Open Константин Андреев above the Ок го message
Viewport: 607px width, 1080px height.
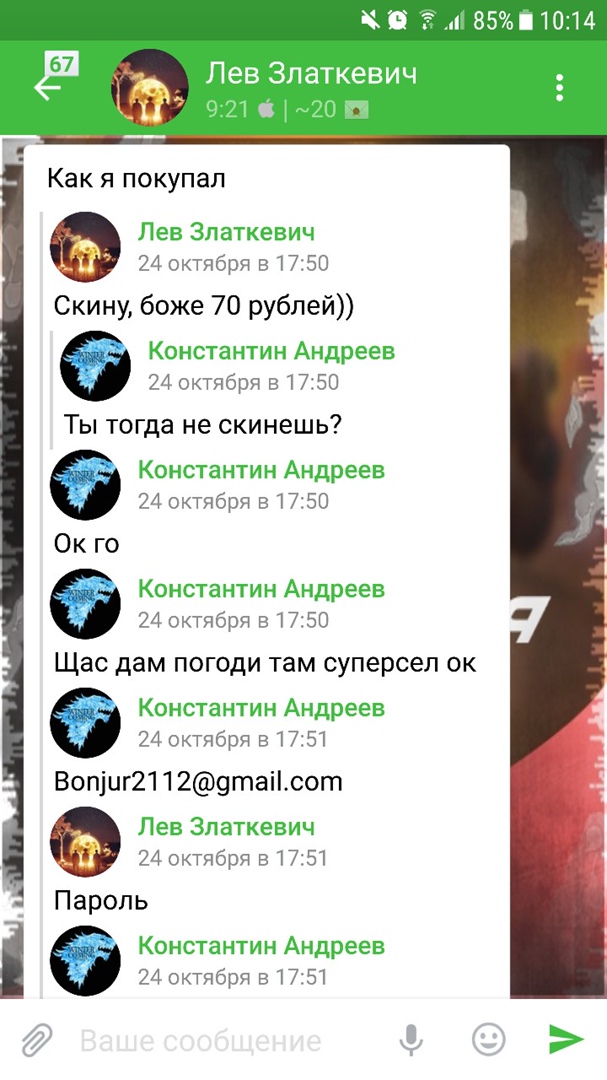click(260, 470)
